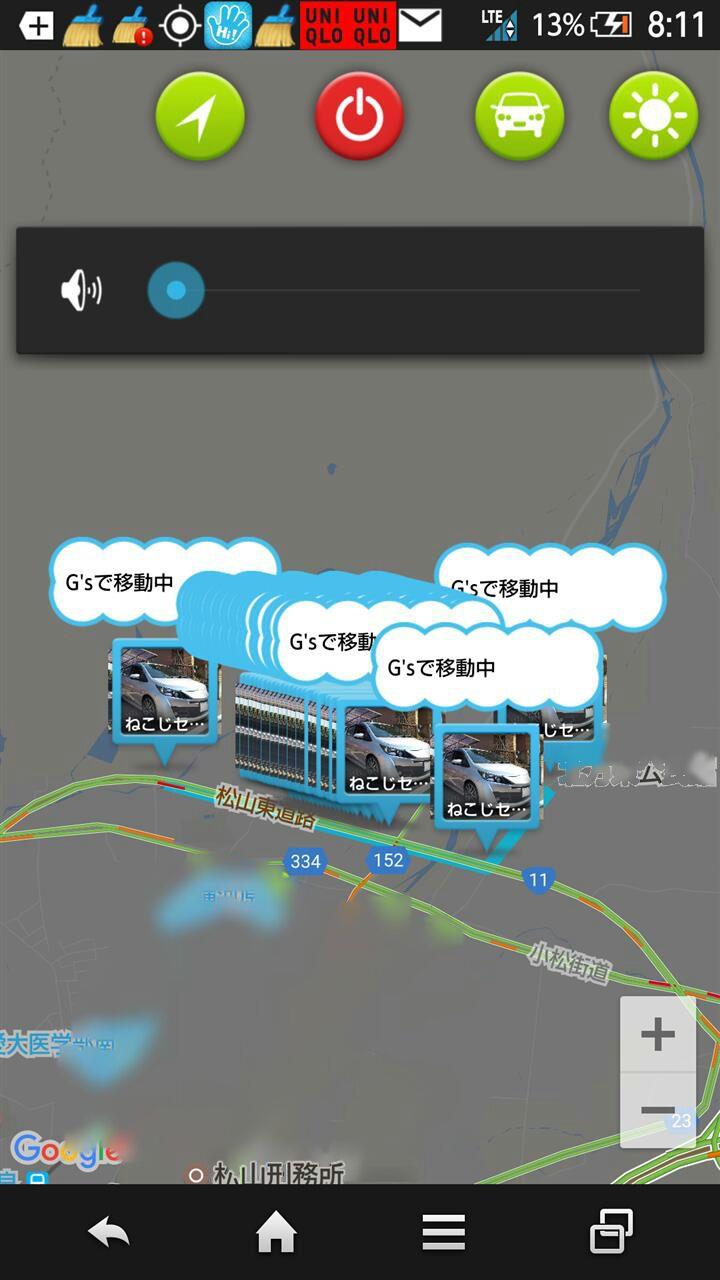Select the green car mode button
This screenshot has height=1280, width=720.
(x=519, y=117)
